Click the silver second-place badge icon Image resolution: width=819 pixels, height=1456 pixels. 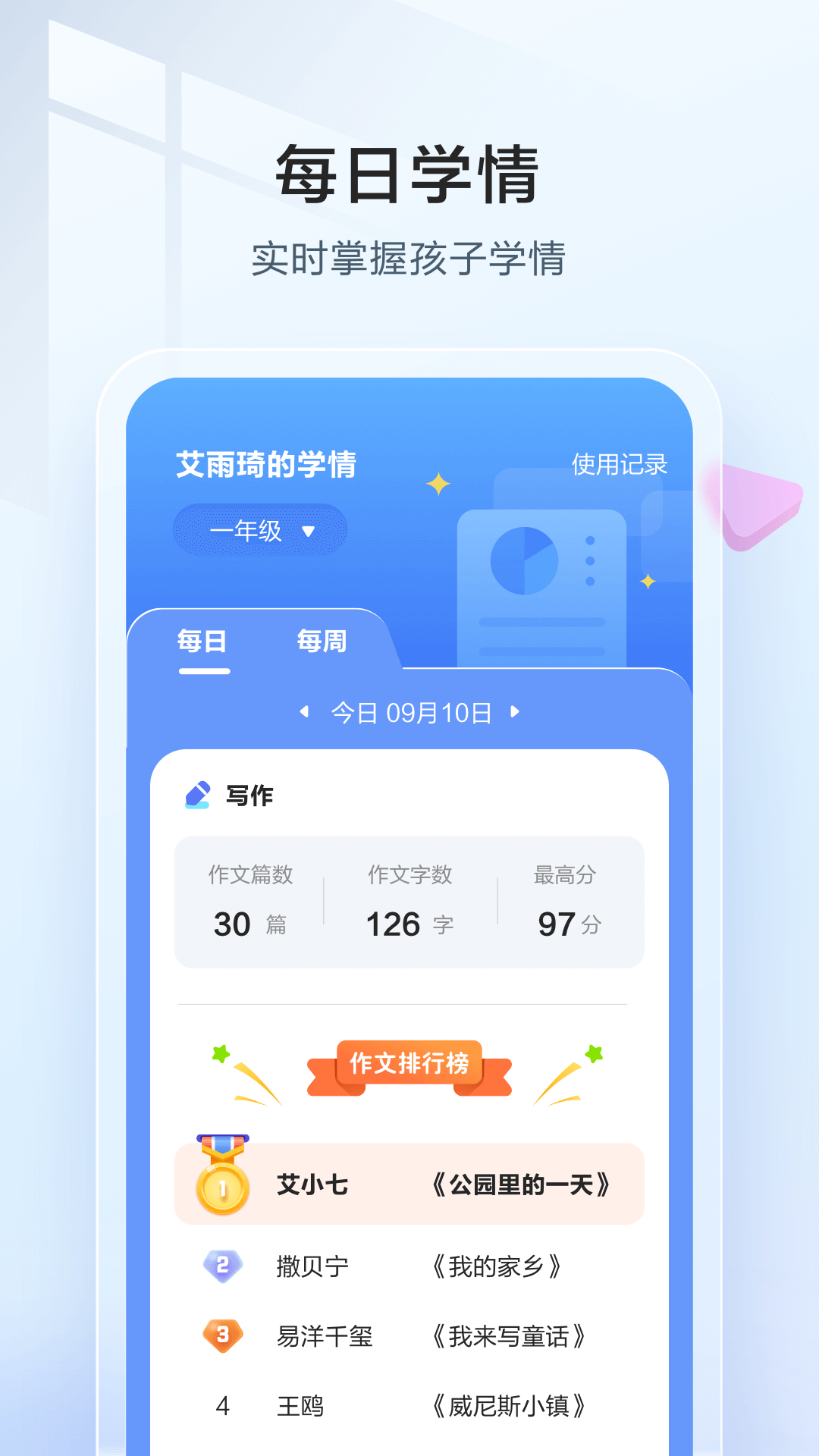tap(221, 1263)
